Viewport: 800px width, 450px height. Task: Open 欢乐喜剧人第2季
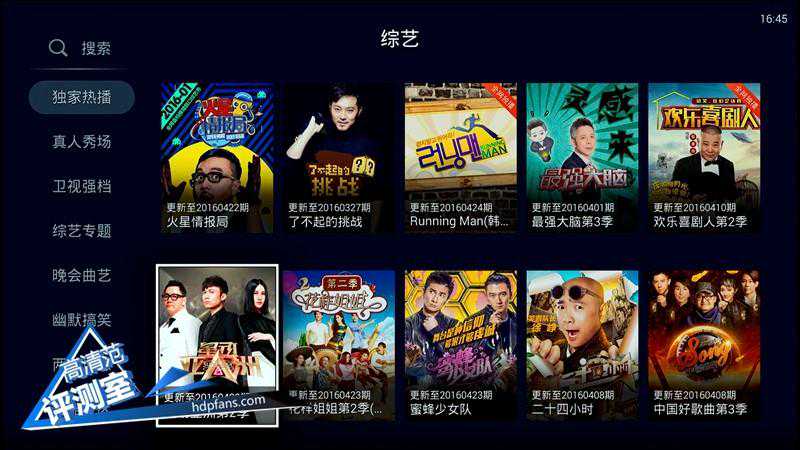click(x=703, y=158)
